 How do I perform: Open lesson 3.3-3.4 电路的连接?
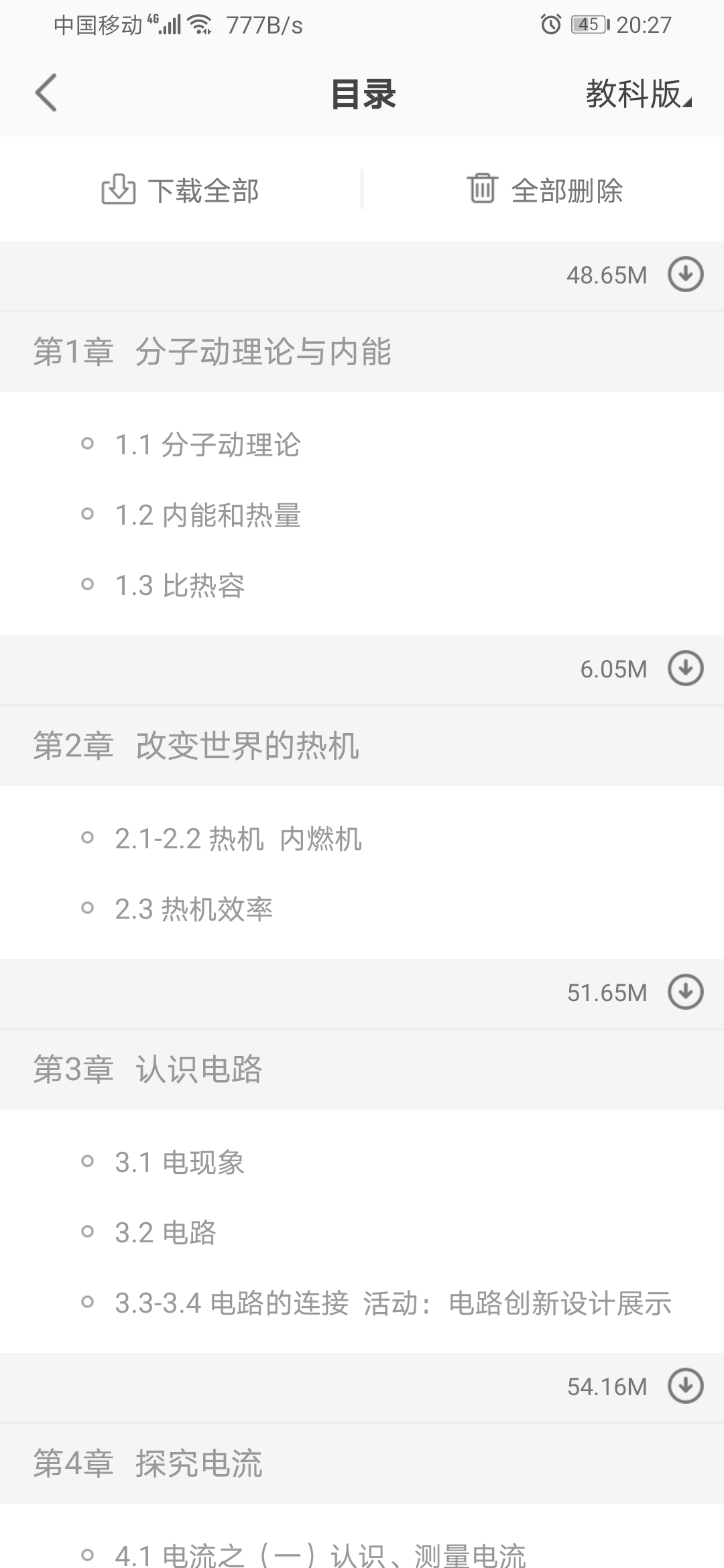(393, 1303)
